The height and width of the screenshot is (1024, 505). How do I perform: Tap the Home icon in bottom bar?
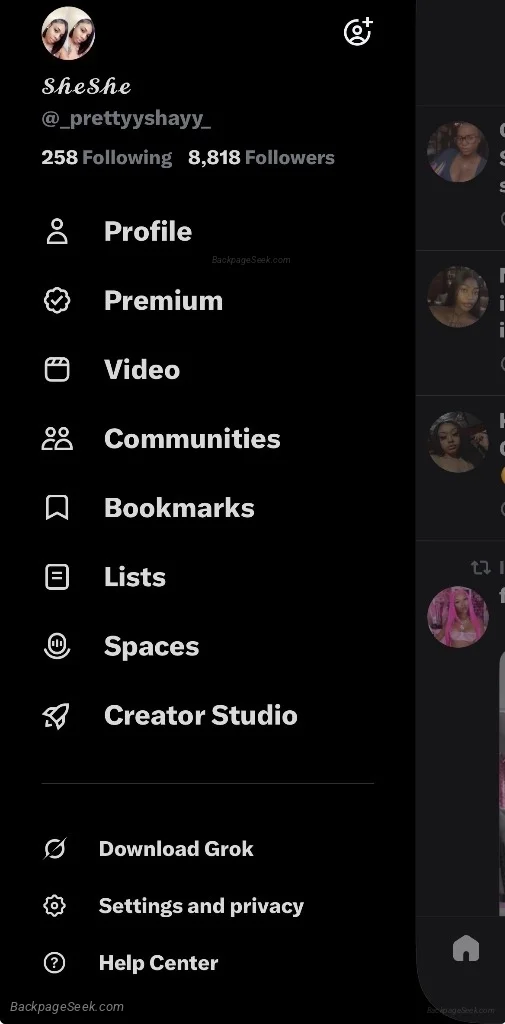pyautogui.click(x=466, y=949)
